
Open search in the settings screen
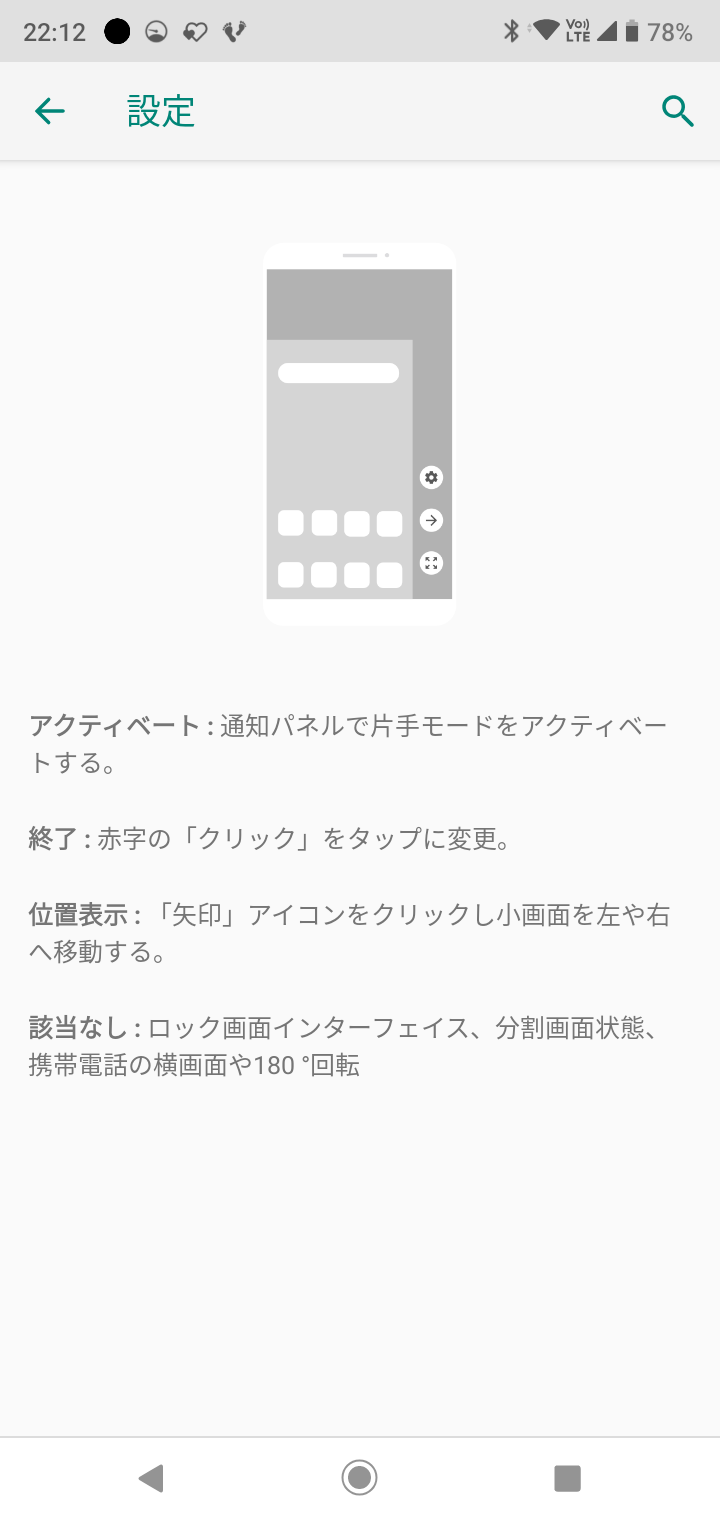(678, 111)
